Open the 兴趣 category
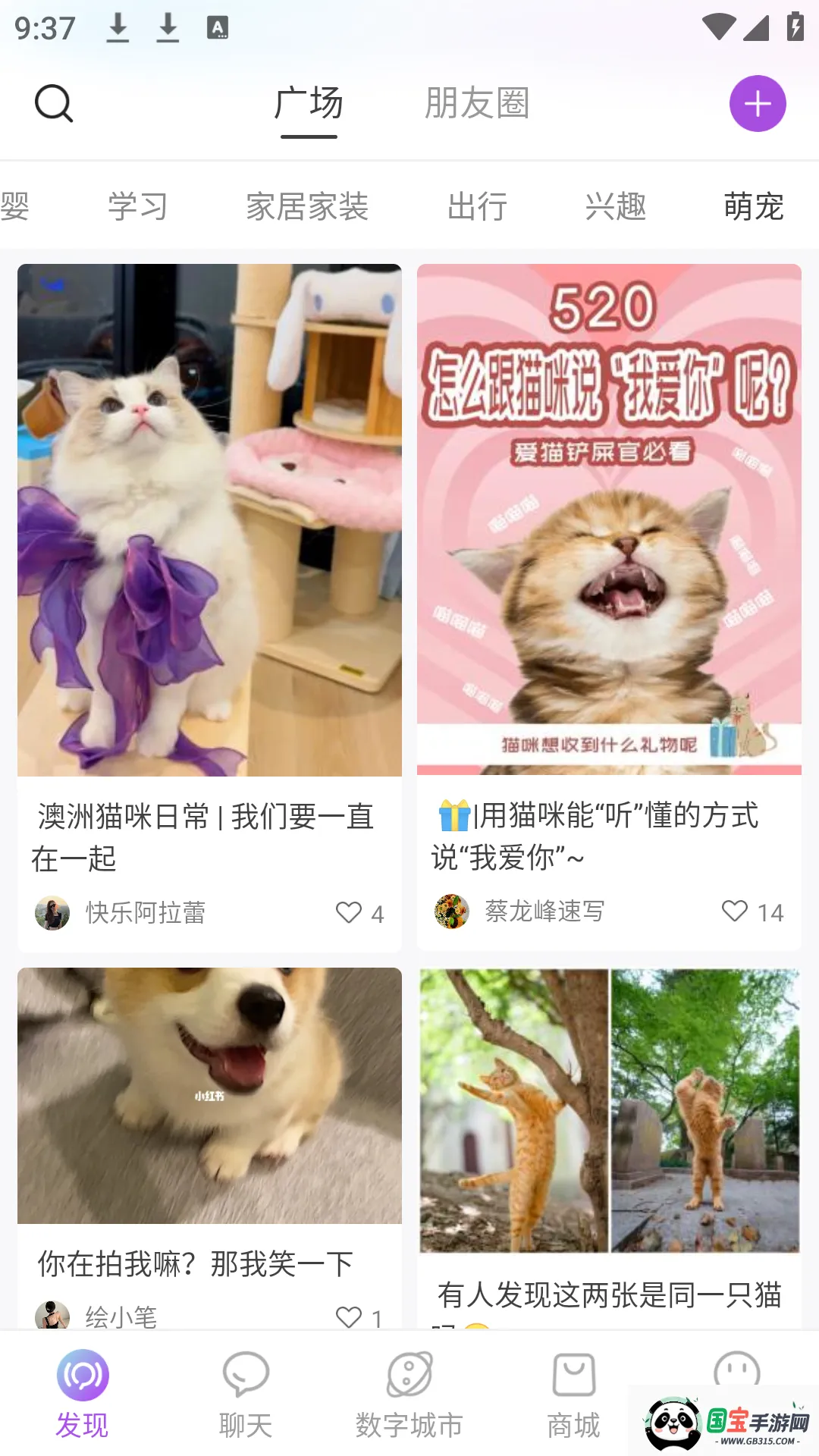Screen dimensions: 819x1456 point(616,206)
